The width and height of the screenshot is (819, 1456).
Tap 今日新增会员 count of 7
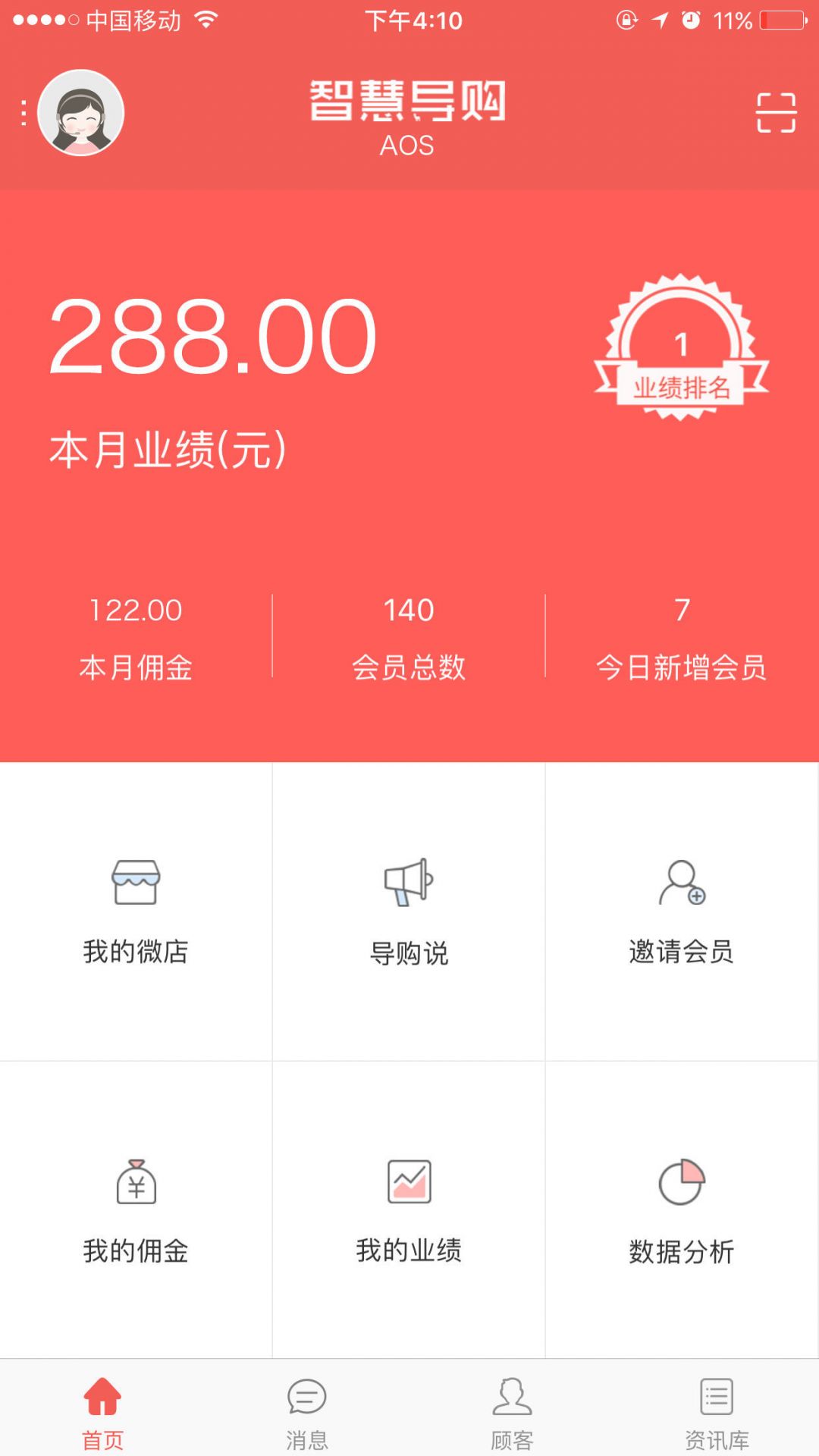681,610
